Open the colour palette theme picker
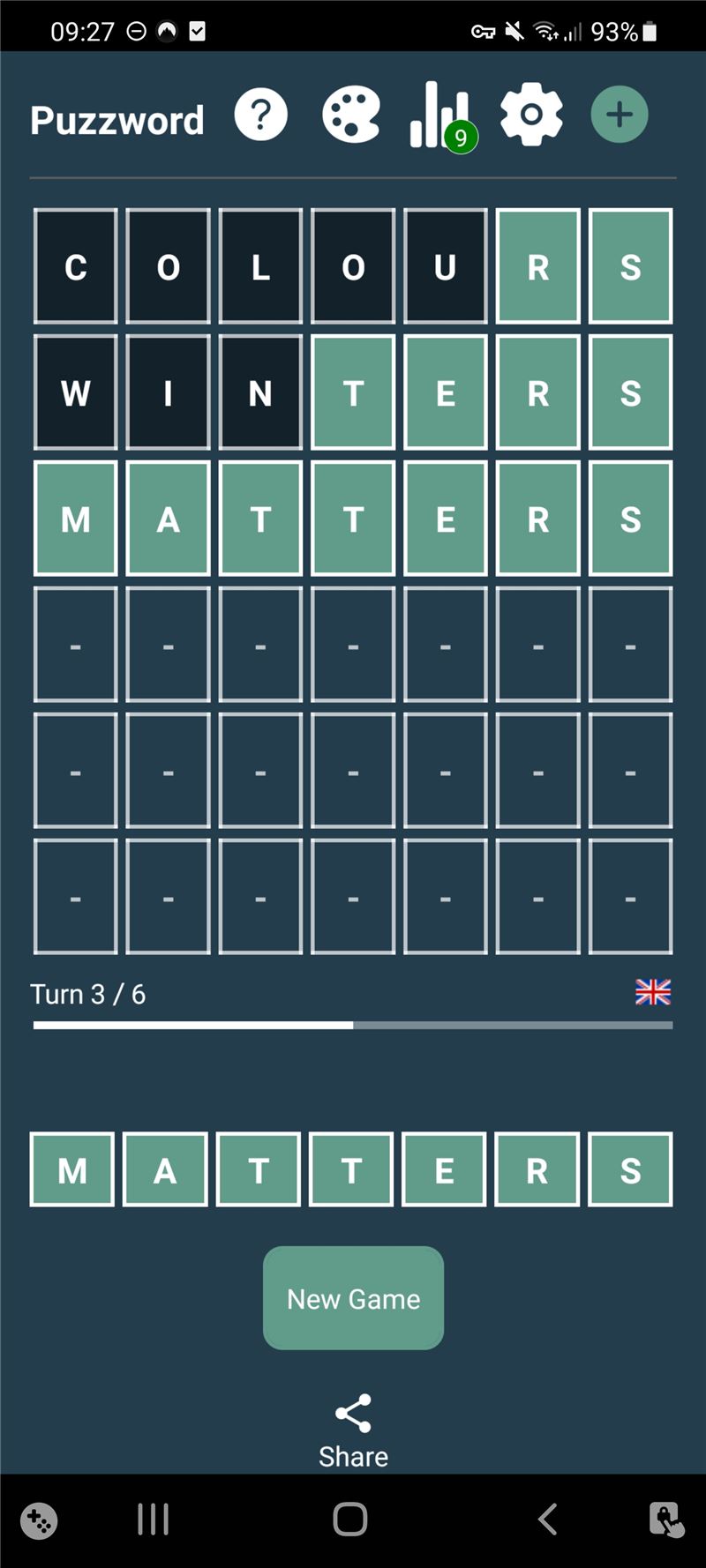 pos(351,115)
